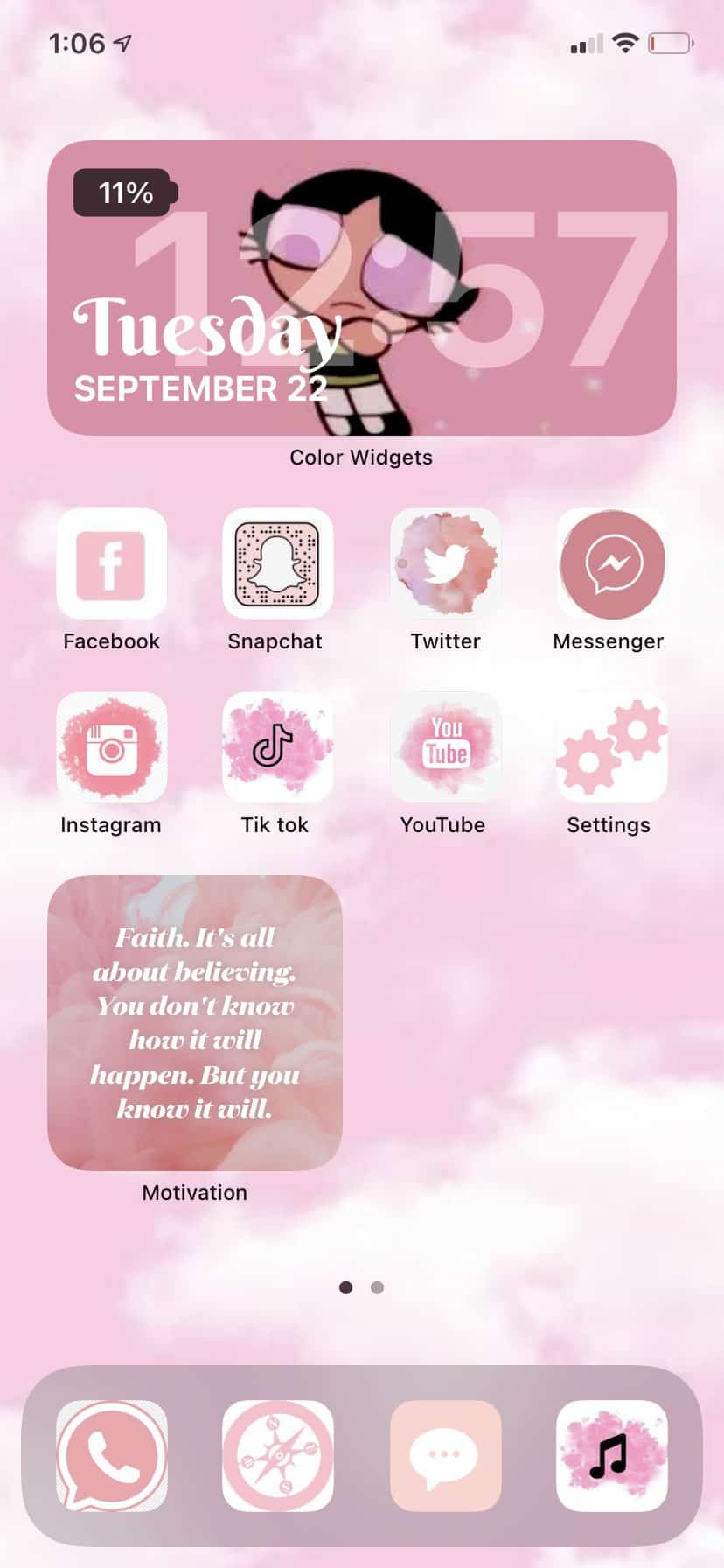Open YouTube
The height and width of the screenshot is (1568, 724).
click(445, 748)
